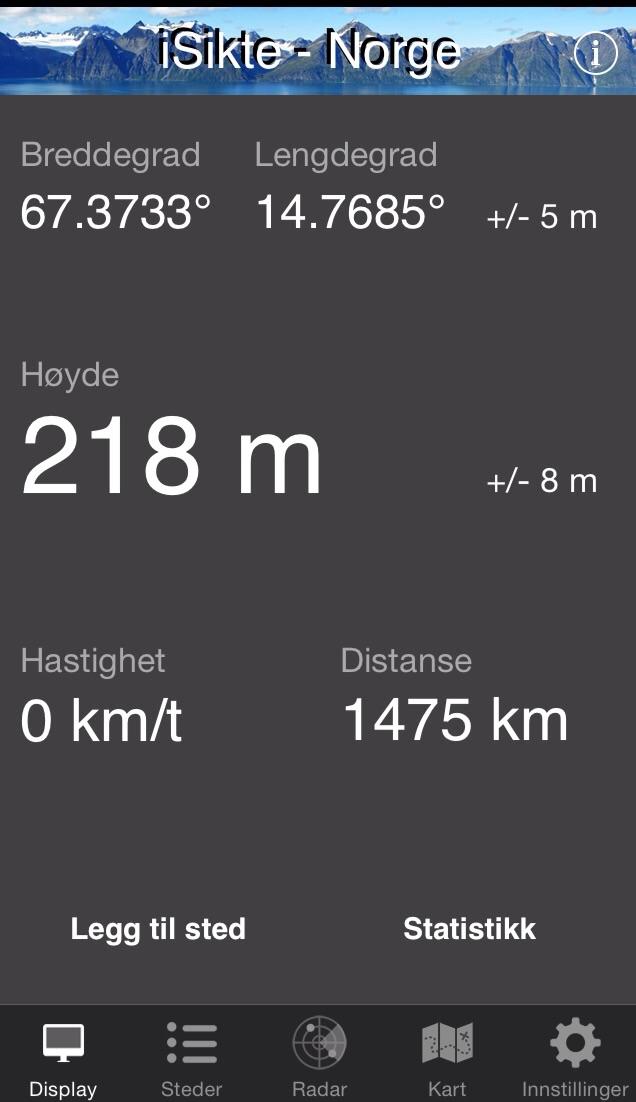The image size is (636, 1102).
Task: Select the Display tab
Action: [x=63, y=1058]
